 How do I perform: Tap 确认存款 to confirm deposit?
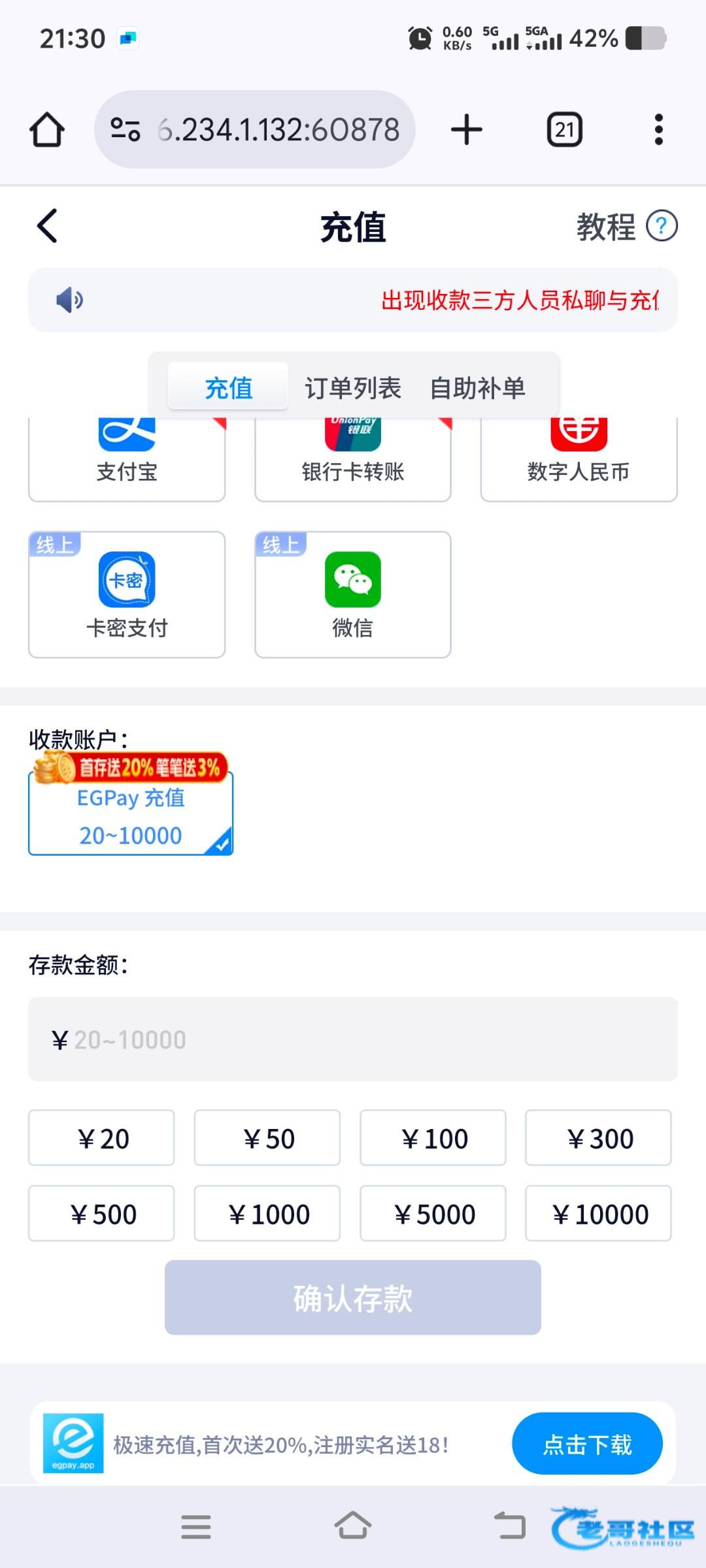(x=353, y=1298)
